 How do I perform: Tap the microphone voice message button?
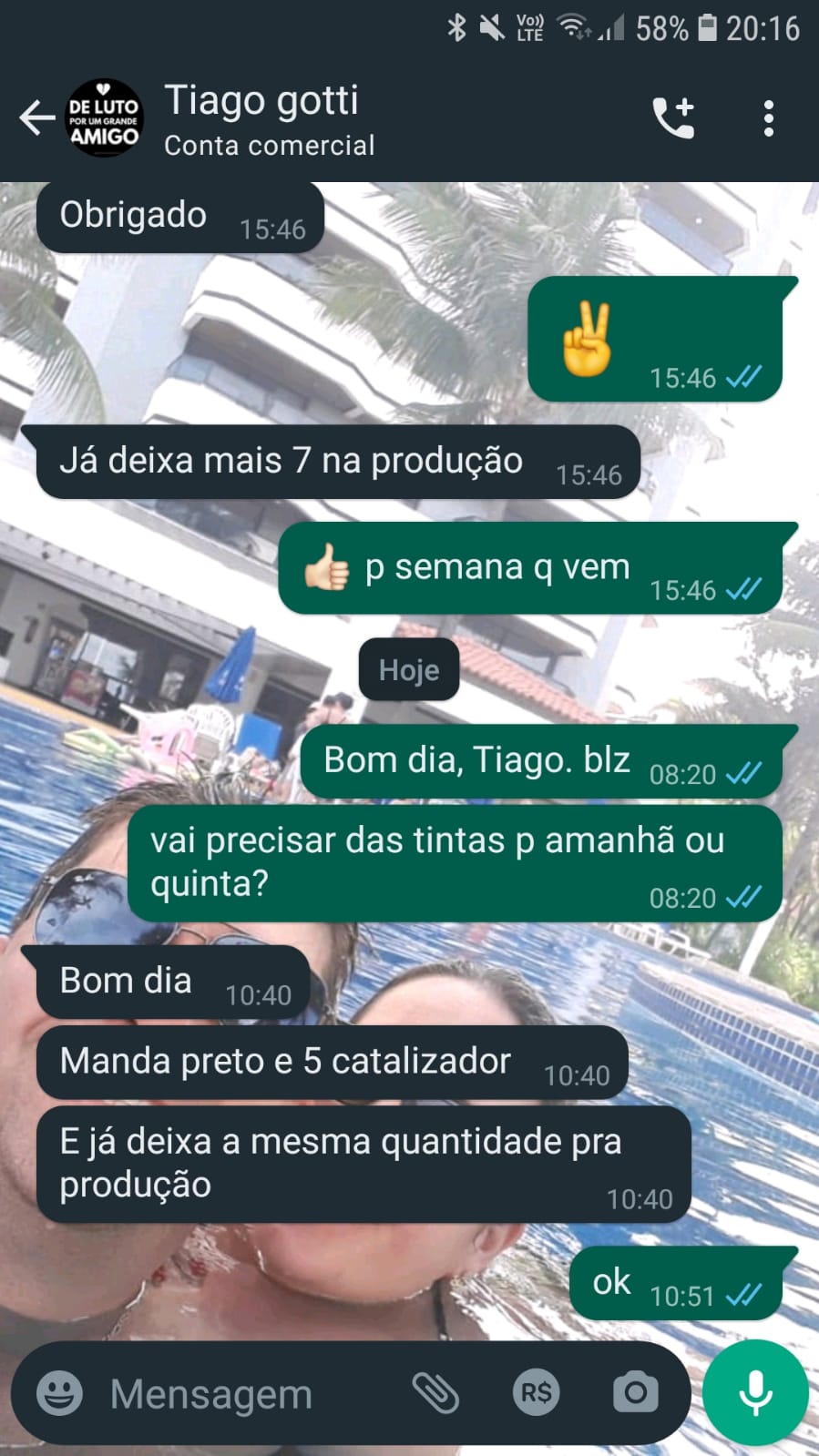tap(755, 1393)
